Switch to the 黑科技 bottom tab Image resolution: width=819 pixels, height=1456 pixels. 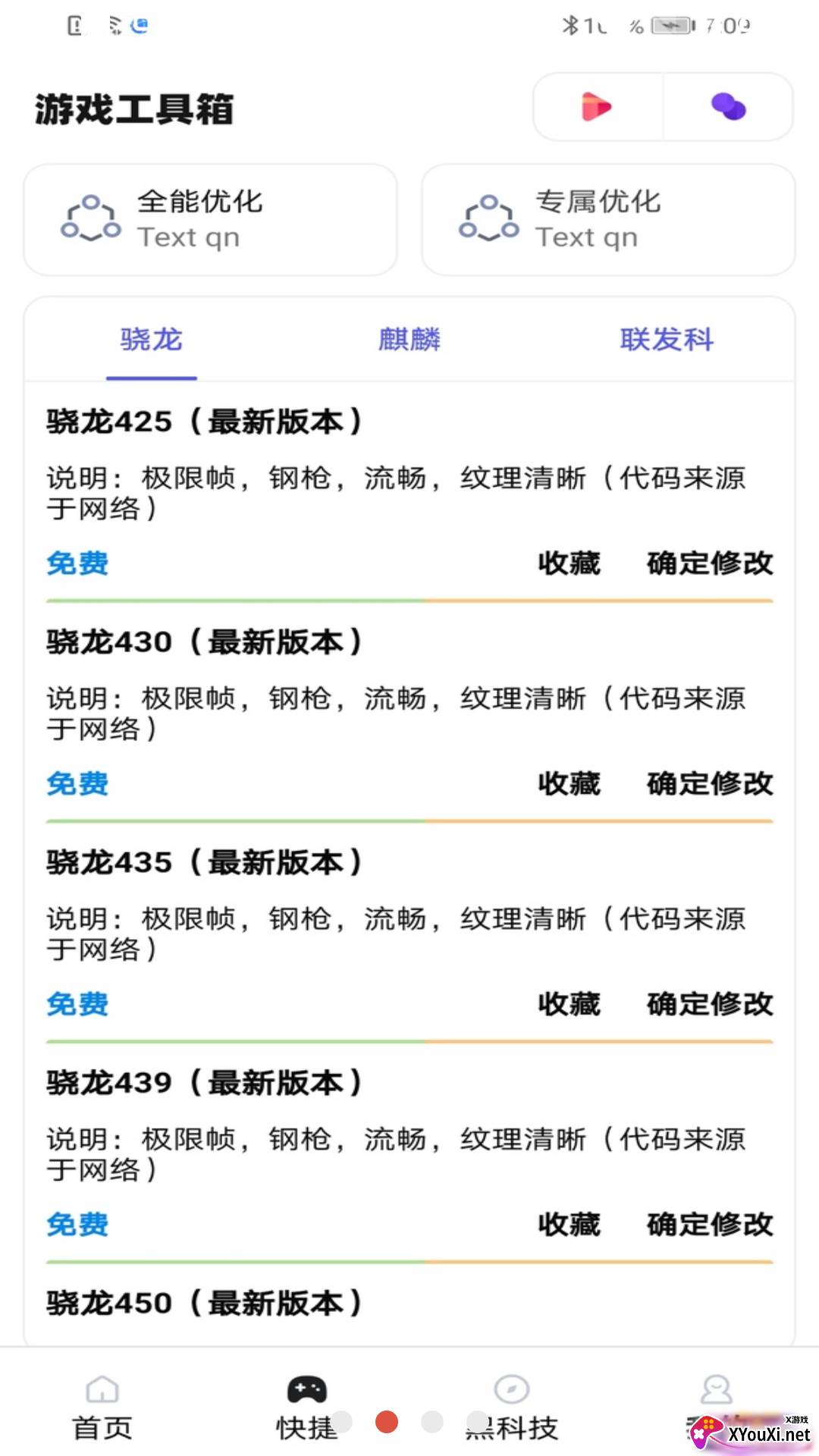[512, 1407]
